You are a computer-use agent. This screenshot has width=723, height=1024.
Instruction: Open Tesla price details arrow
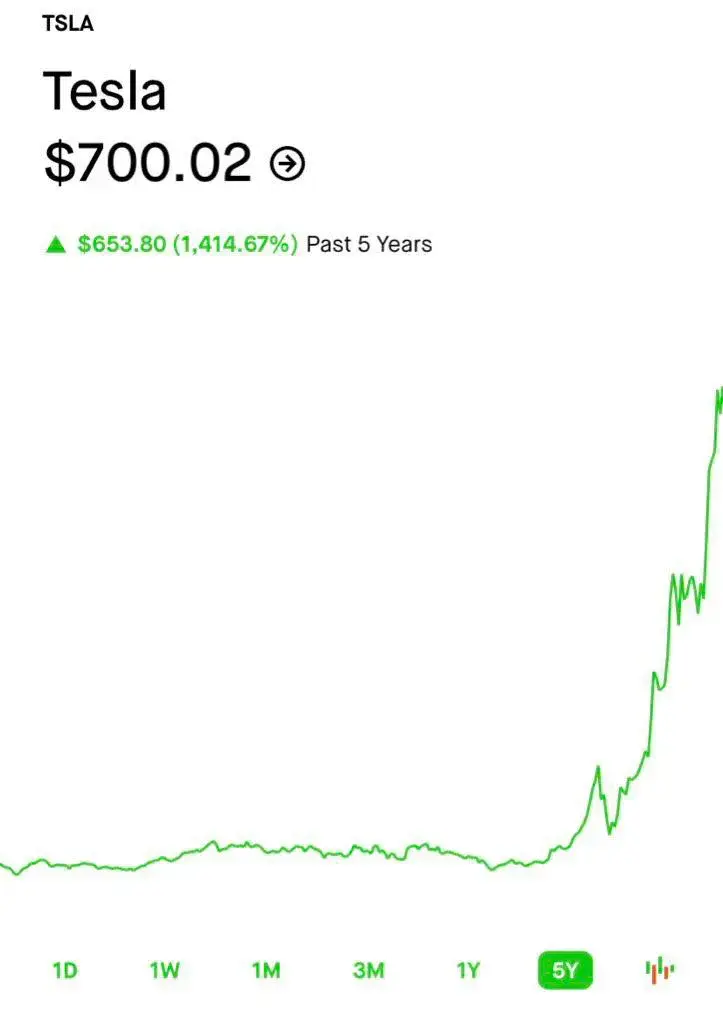288,163
